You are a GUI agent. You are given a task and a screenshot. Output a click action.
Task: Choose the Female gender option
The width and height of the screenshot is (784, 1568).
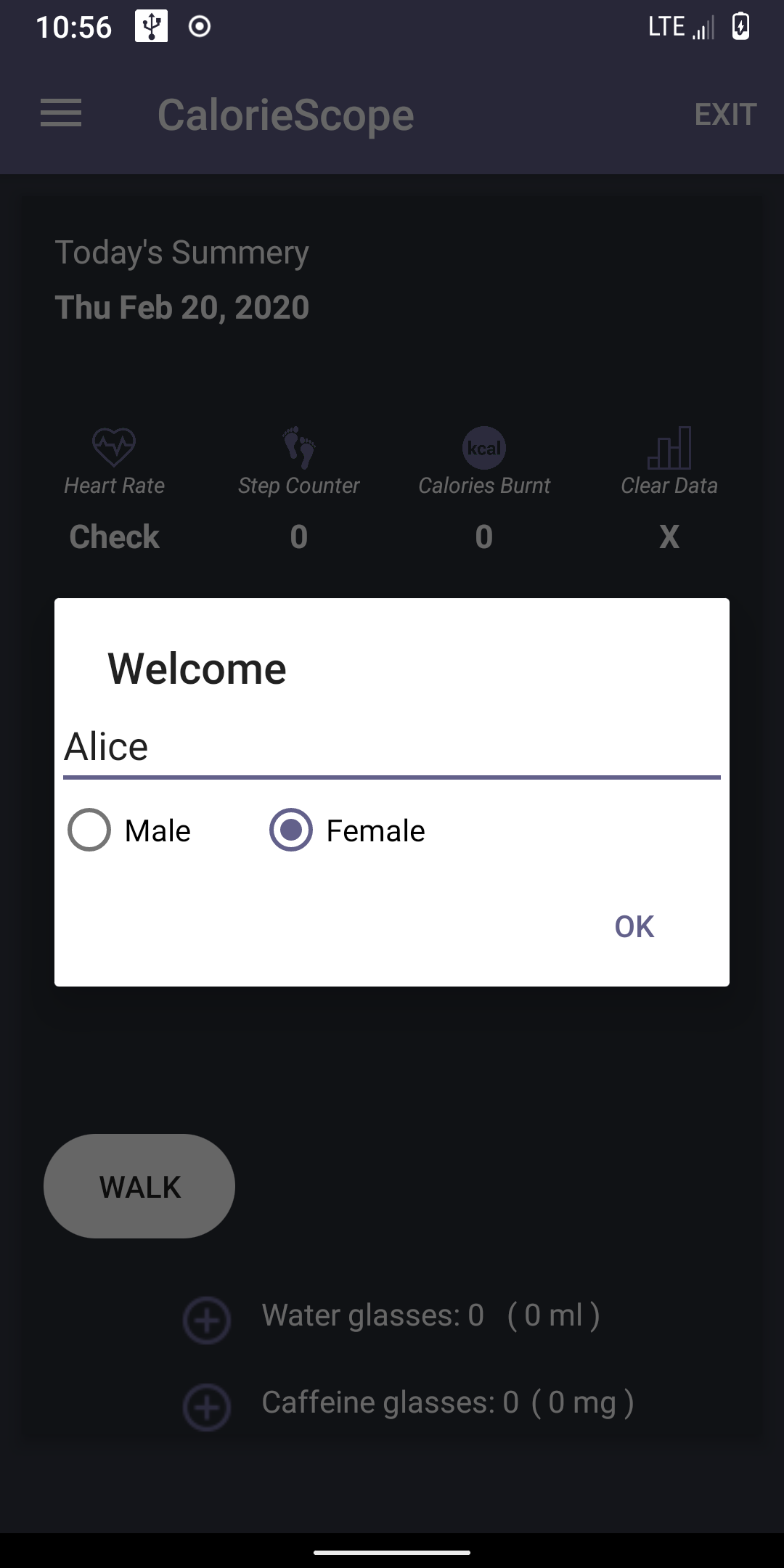(291, 830)
